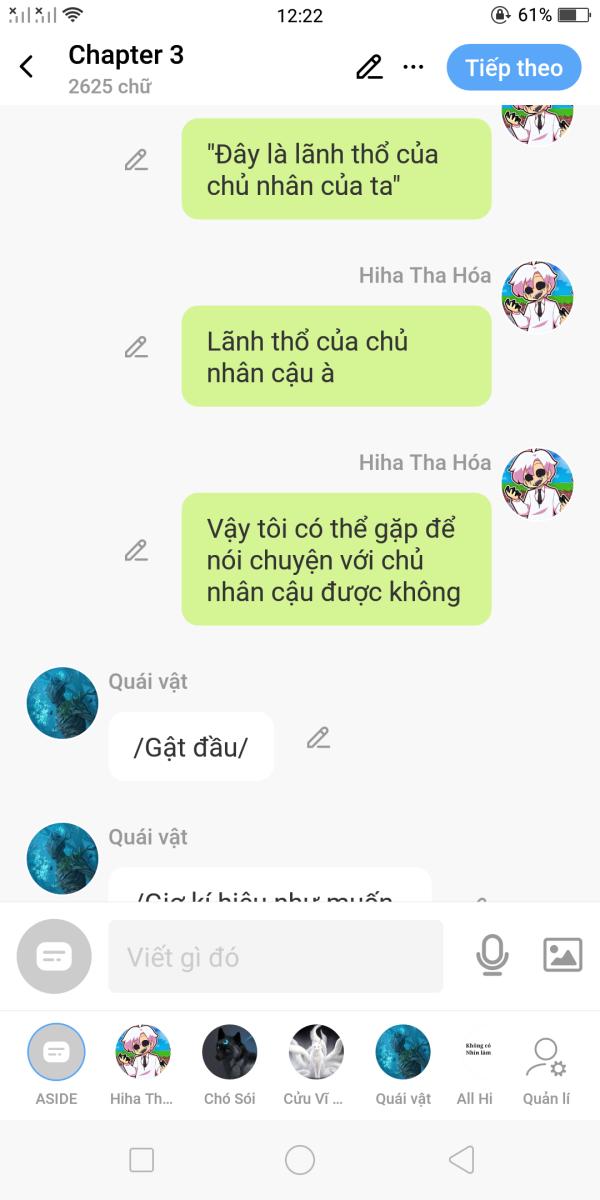Tap the microphone voice input icon
The image size is (600, 1200).
pyautogui.click(x=491, y=956)
